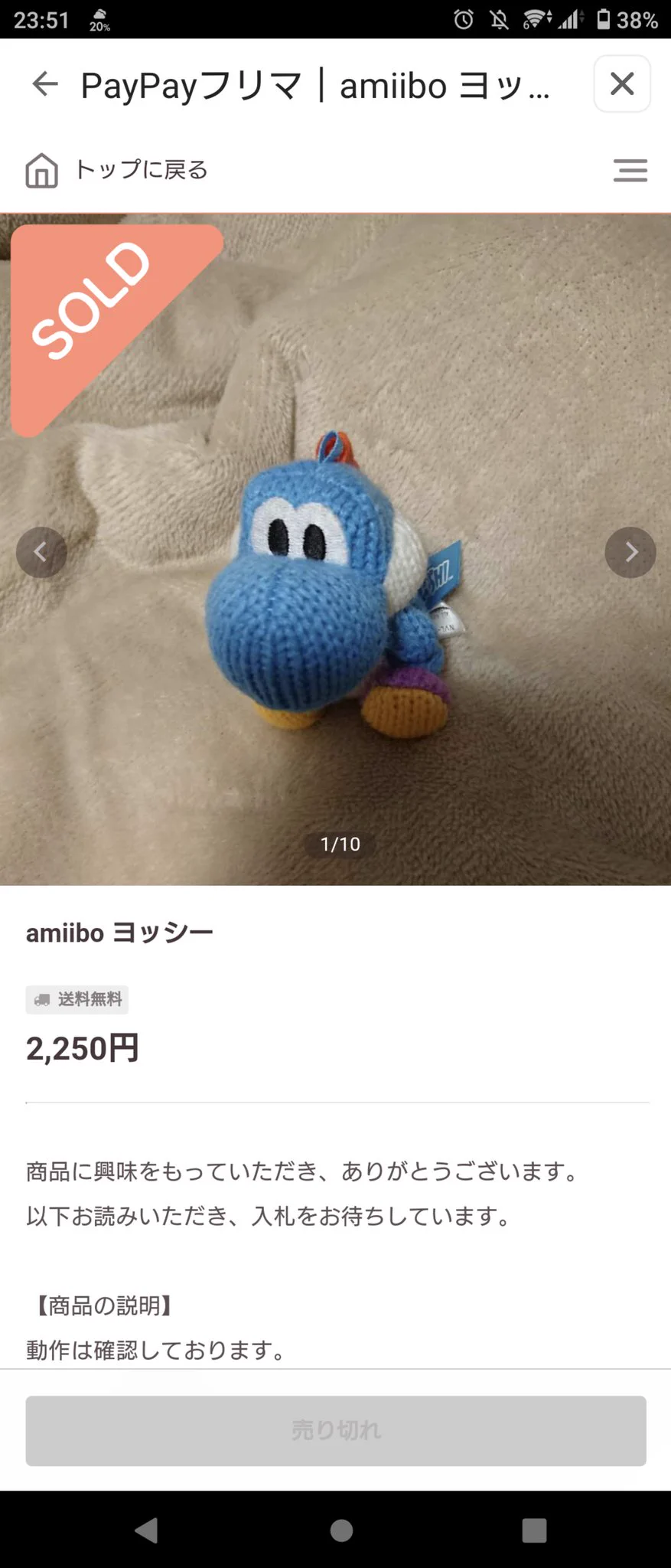Return to top via トップに戻る

(117, 170)
